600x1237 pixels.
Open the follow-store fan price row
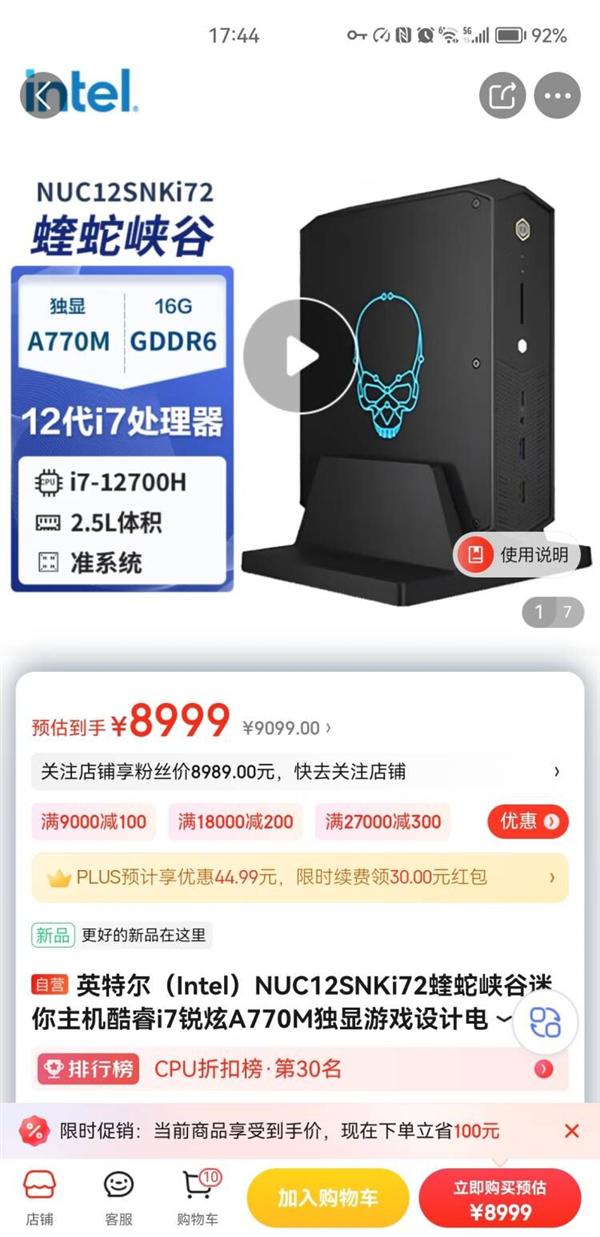pos(300,772)
